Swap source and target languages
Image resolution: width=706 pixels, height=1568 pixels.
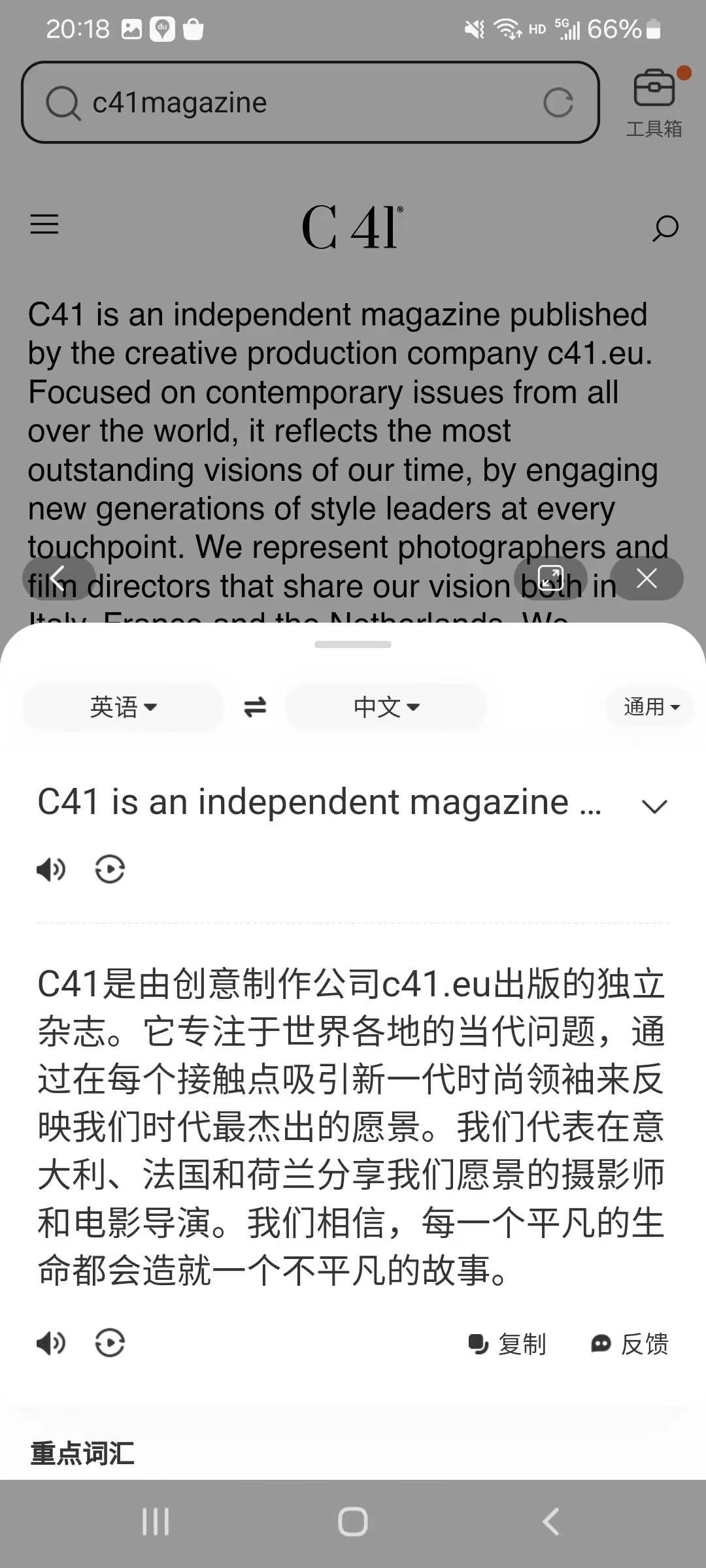click(255, 707)
